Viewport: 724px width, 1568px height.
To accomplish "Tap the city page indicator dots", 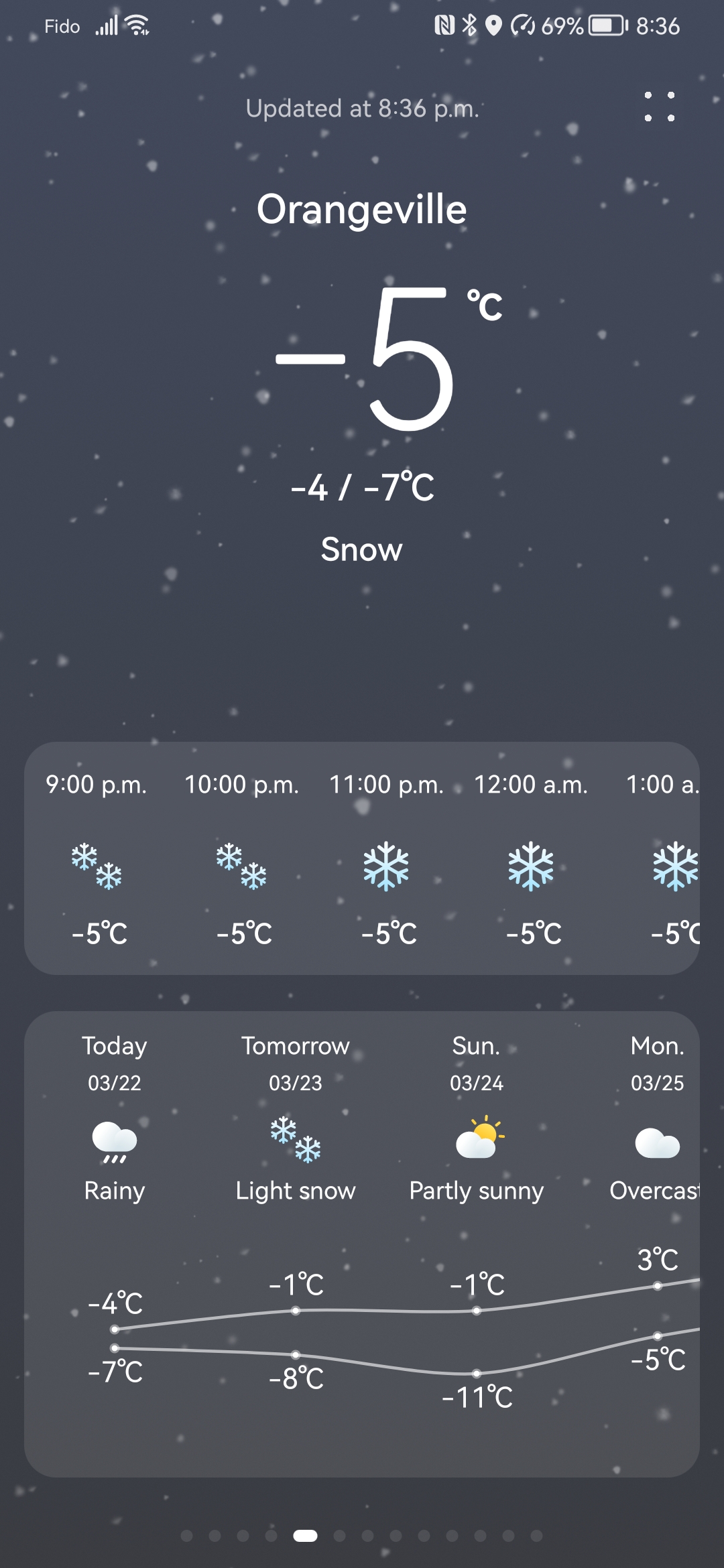I will coord(362,1535).
